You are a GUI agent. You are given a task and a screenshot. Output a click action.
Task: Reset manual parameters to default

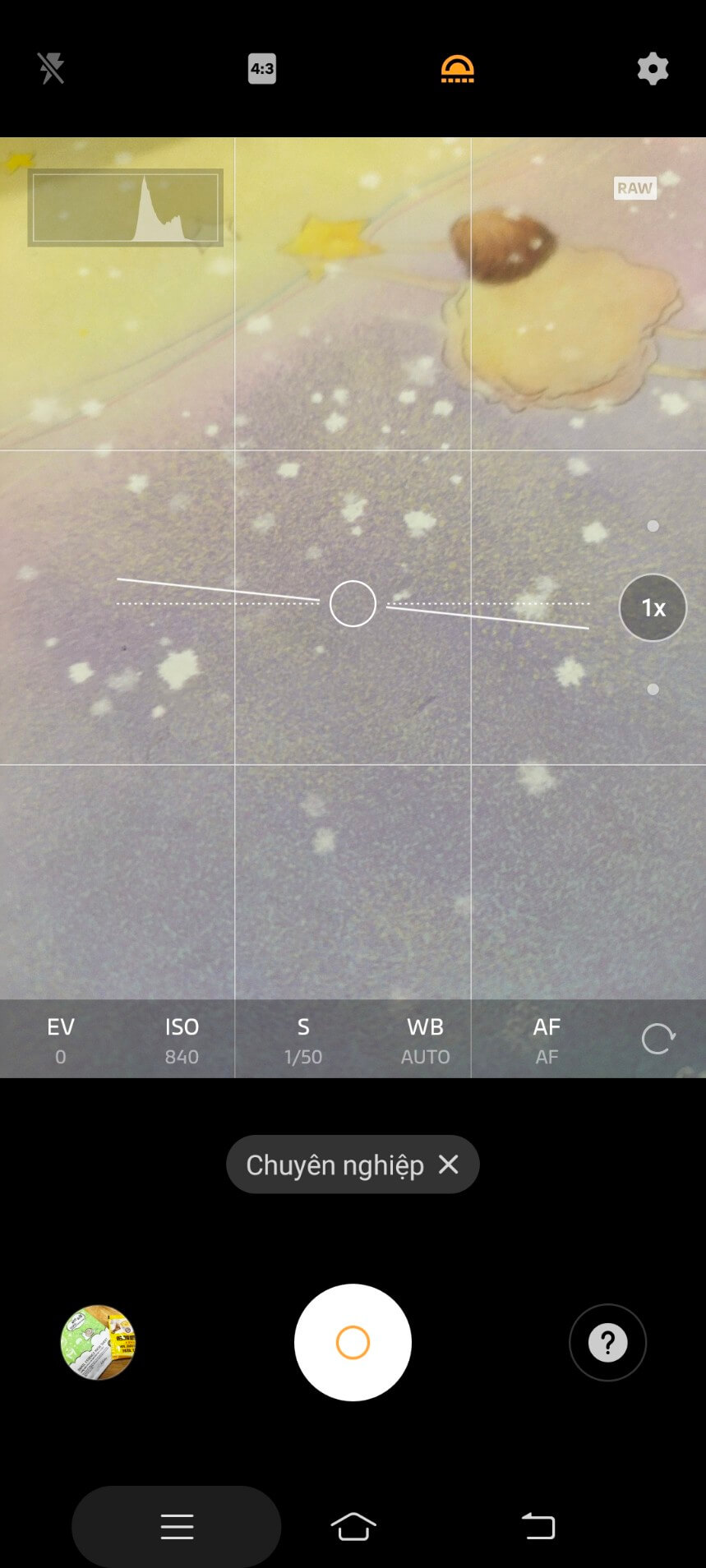658,1039
